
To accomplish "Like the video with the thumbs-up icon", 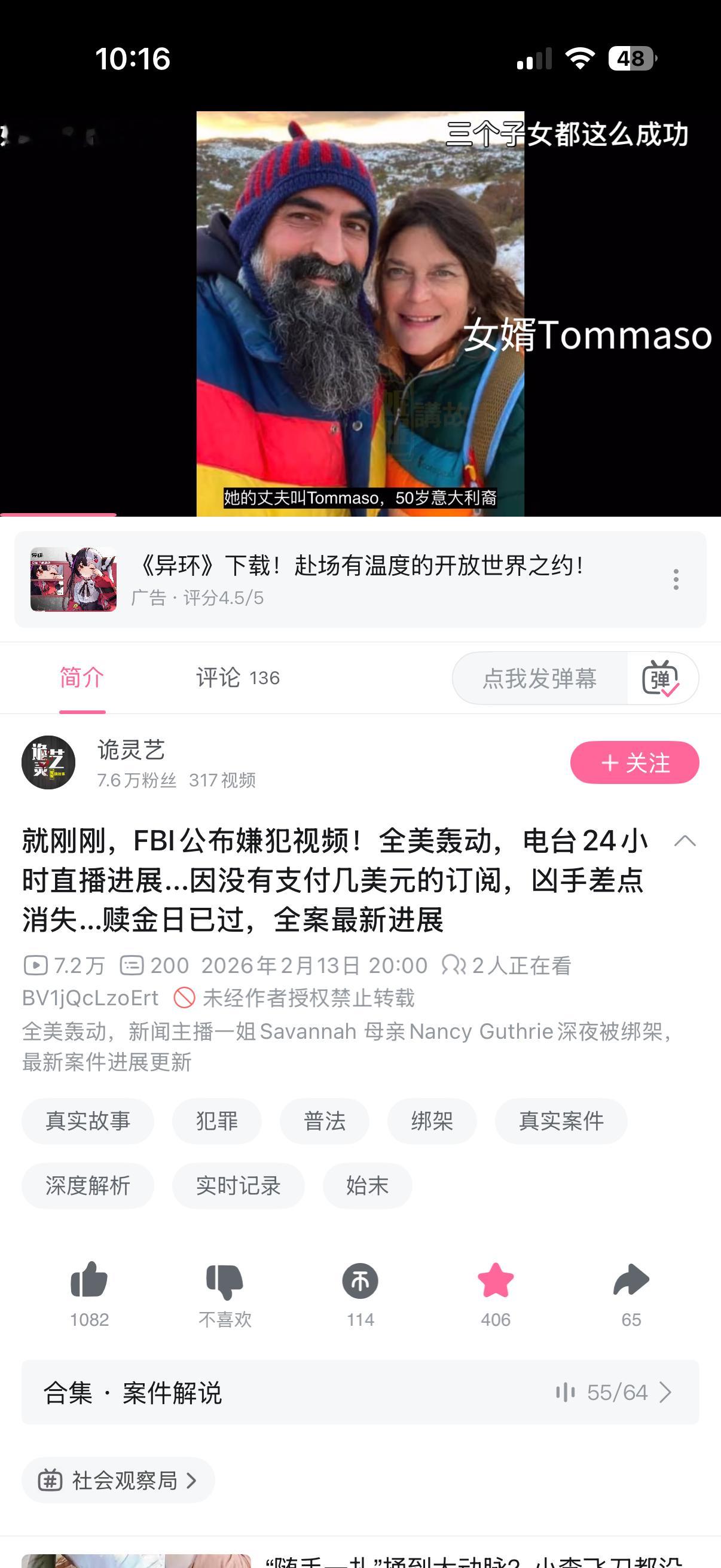I will pyautogui.click(x=88, y=1280).
